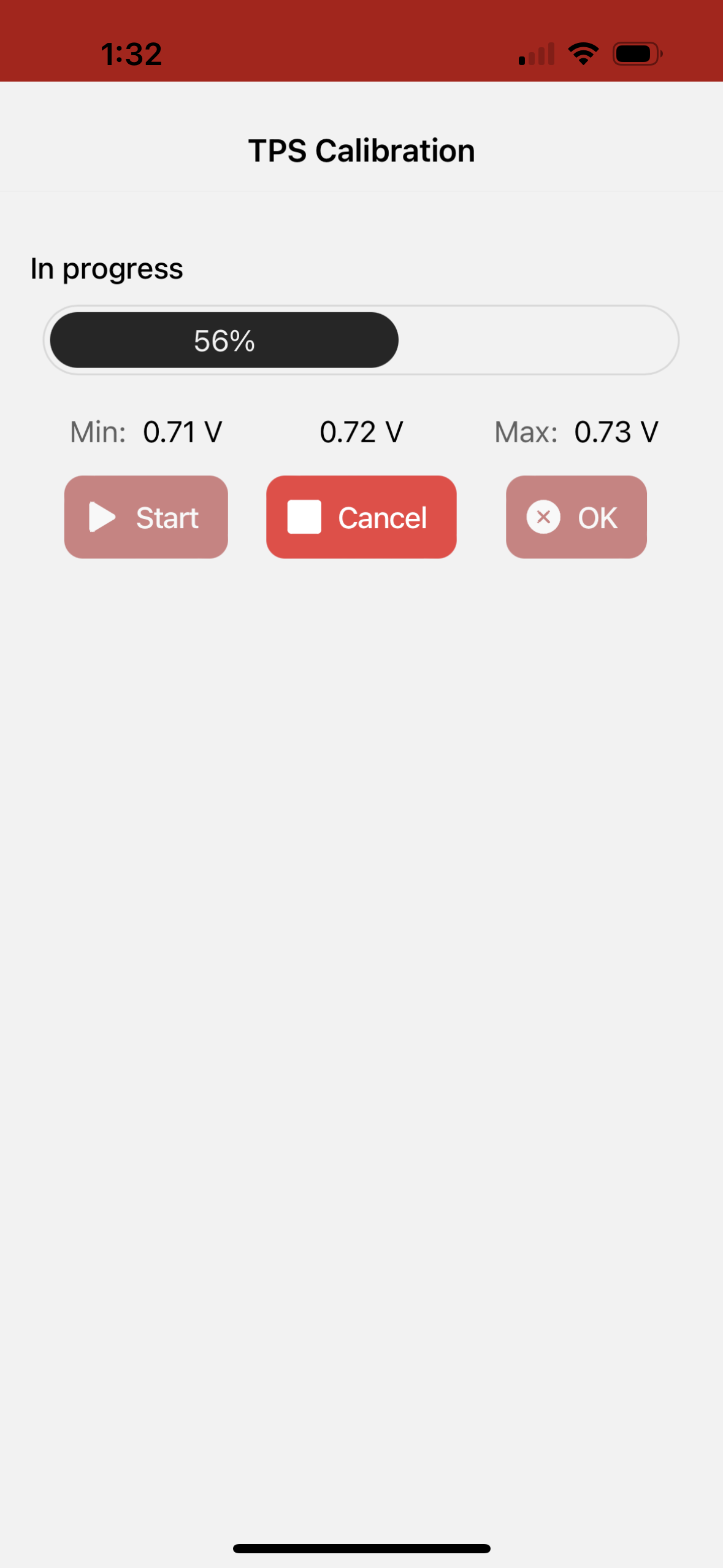Select the play icon on the Start button
723x1568 pixels.
(x=102, y=517)
